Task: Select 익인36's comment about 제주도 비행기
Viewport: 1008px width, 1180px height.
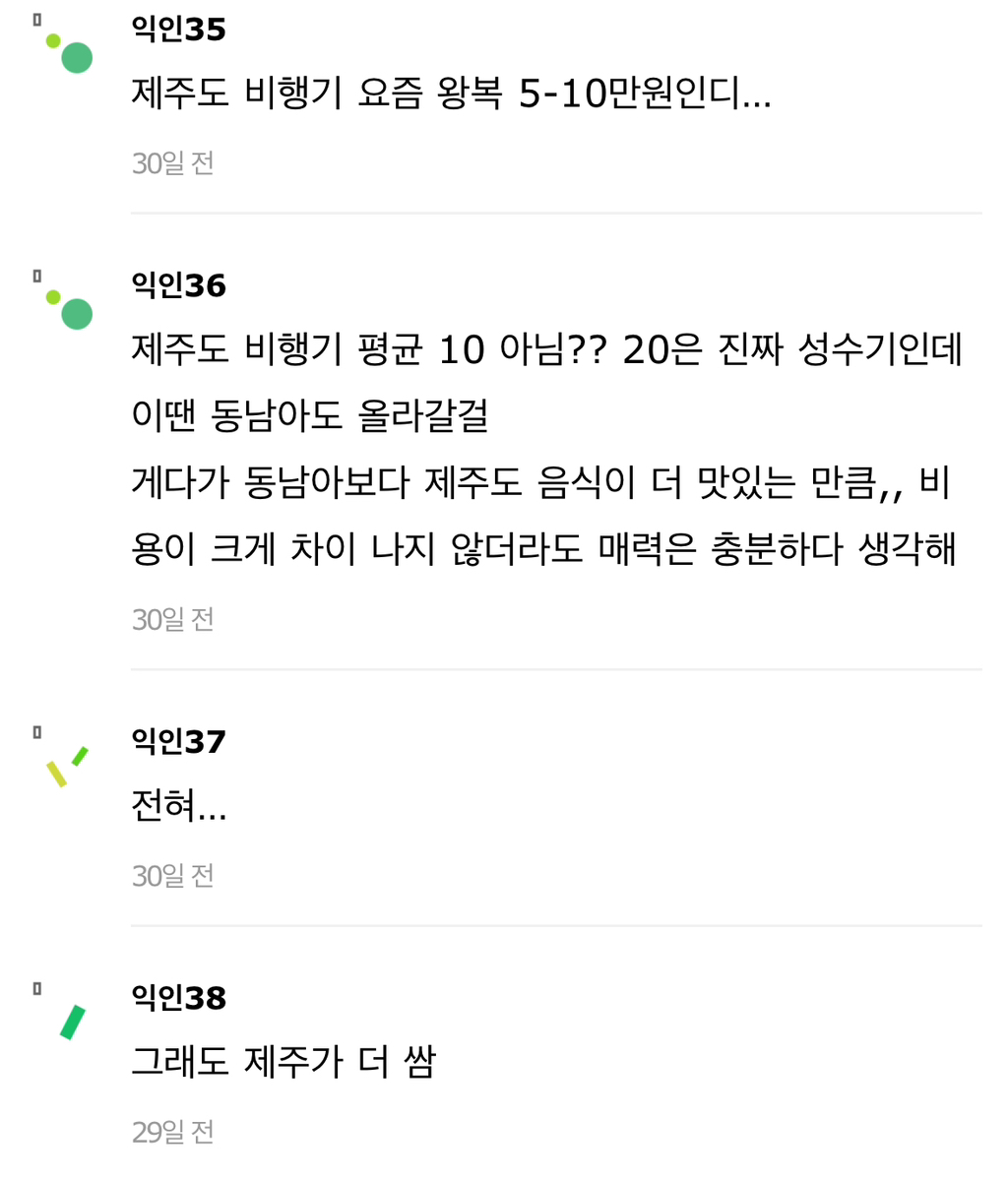Action: tap(544, 448)
